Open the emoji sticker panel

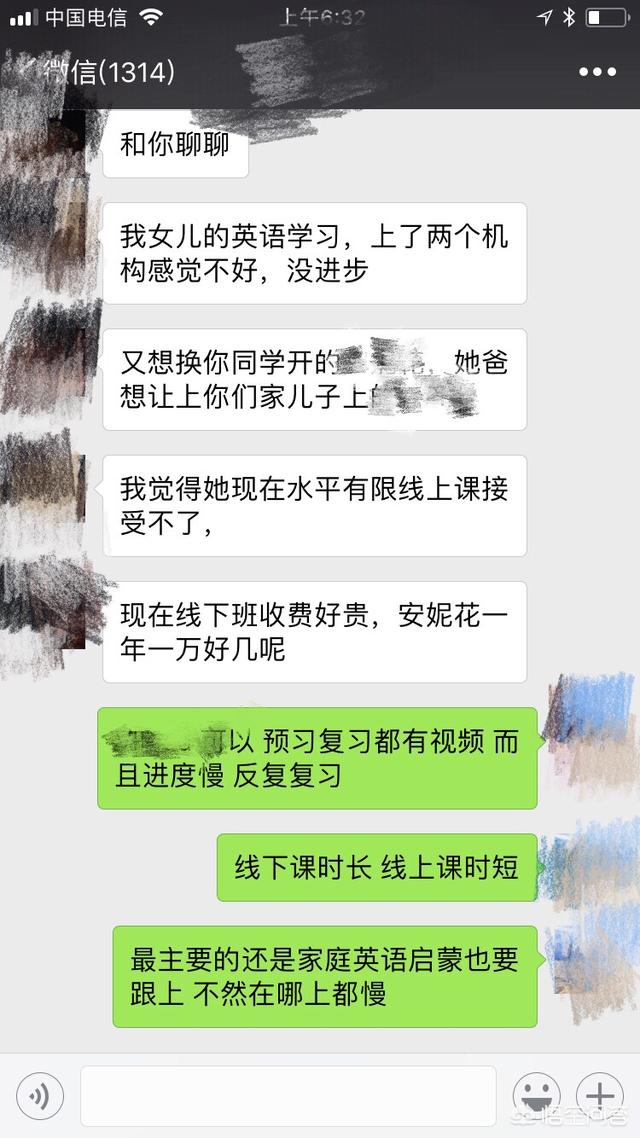click(536, 1096)
